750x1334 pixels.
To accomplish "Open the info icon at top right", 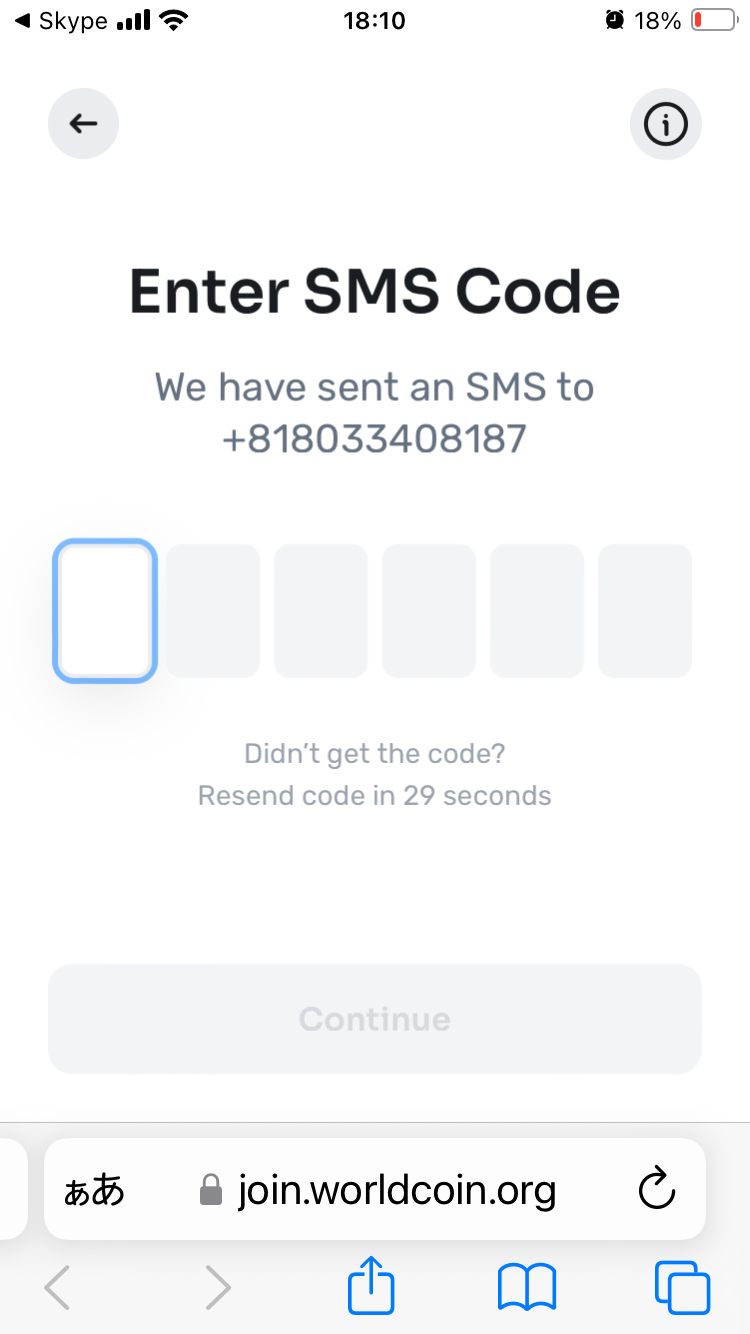I will [666, 125].
